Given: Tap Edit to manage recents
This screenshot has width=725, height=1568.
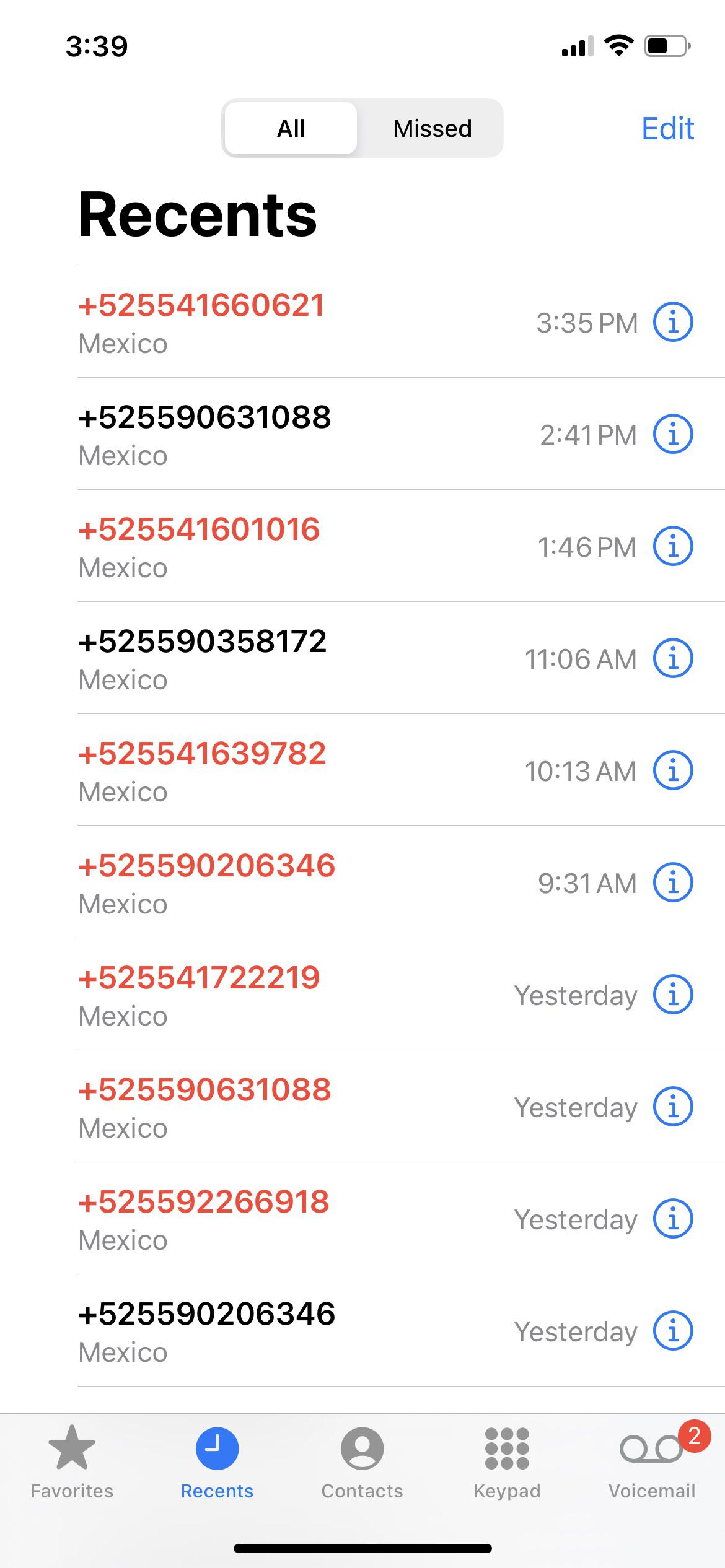Looking at the screenshot, I should 667,128.
